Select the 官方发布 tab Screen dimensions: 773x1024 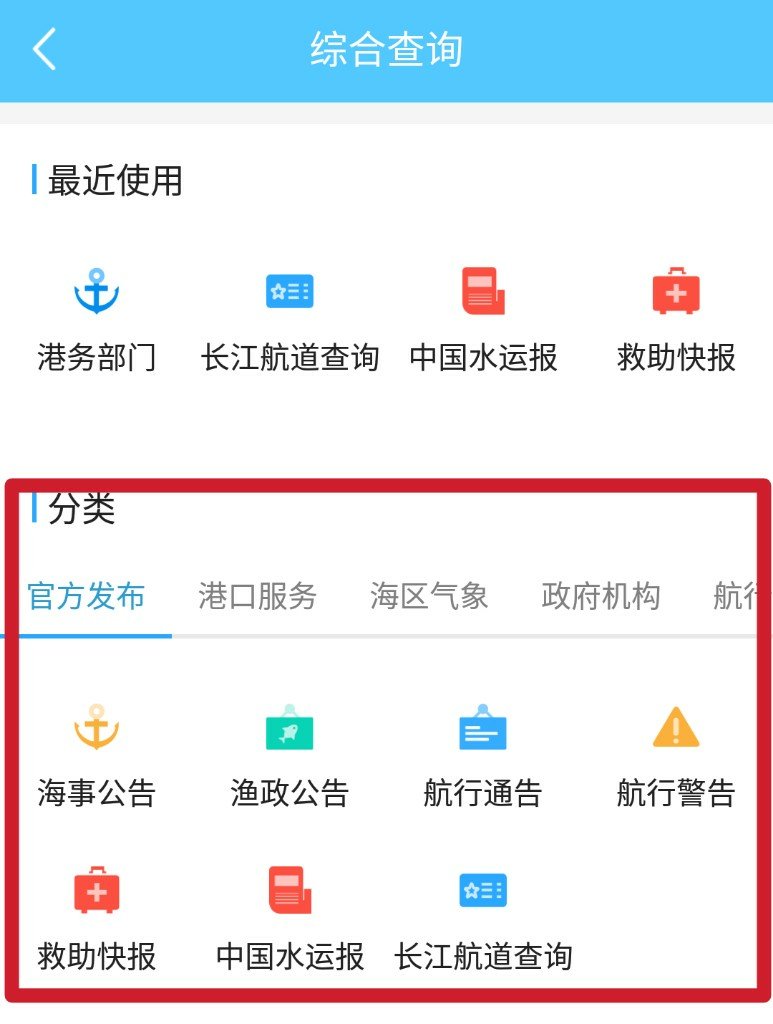click(x=87, y=595)
